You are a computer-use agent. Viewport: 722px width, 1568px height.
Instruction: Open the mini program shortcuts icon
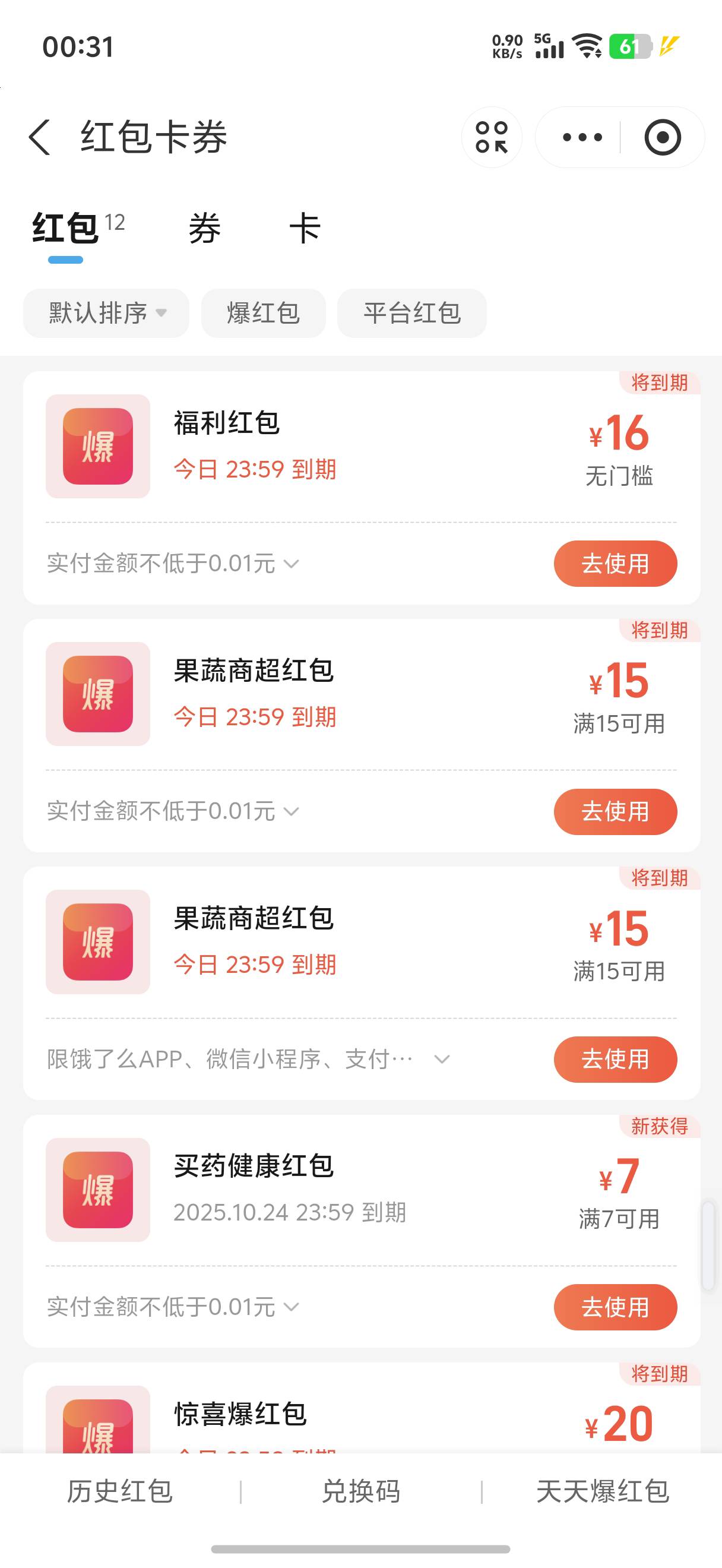pos(492,137)
